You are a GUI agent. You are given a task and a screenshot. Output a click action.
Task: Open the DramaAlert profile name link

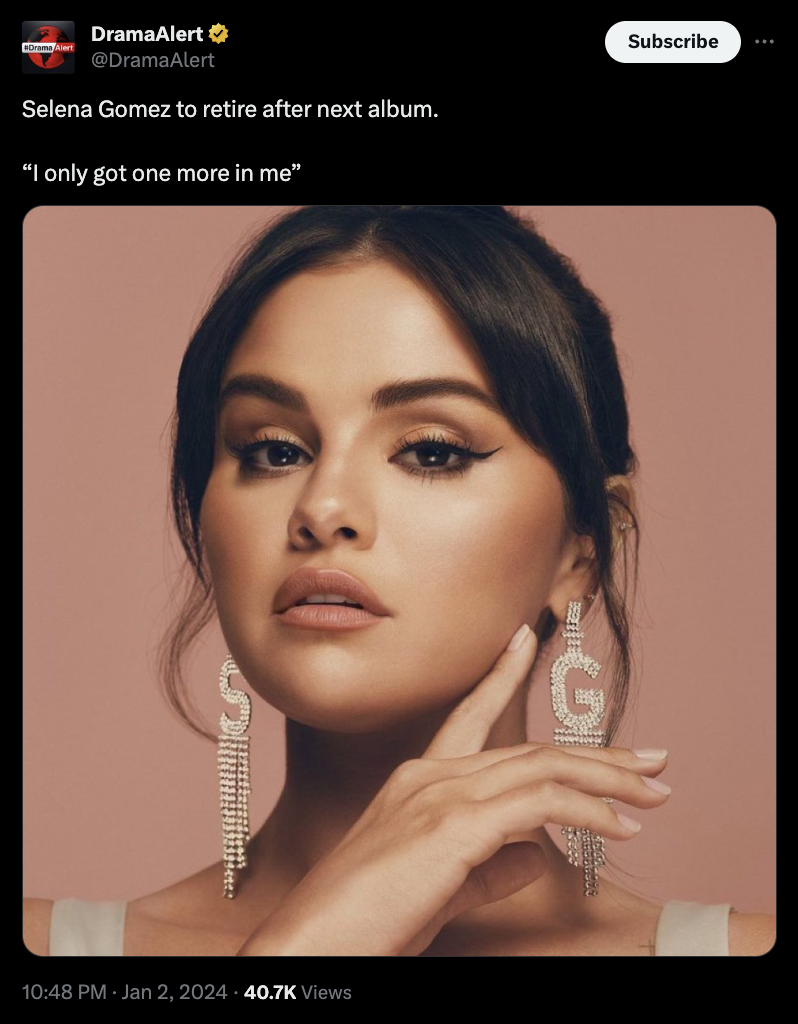coord(146,34)
